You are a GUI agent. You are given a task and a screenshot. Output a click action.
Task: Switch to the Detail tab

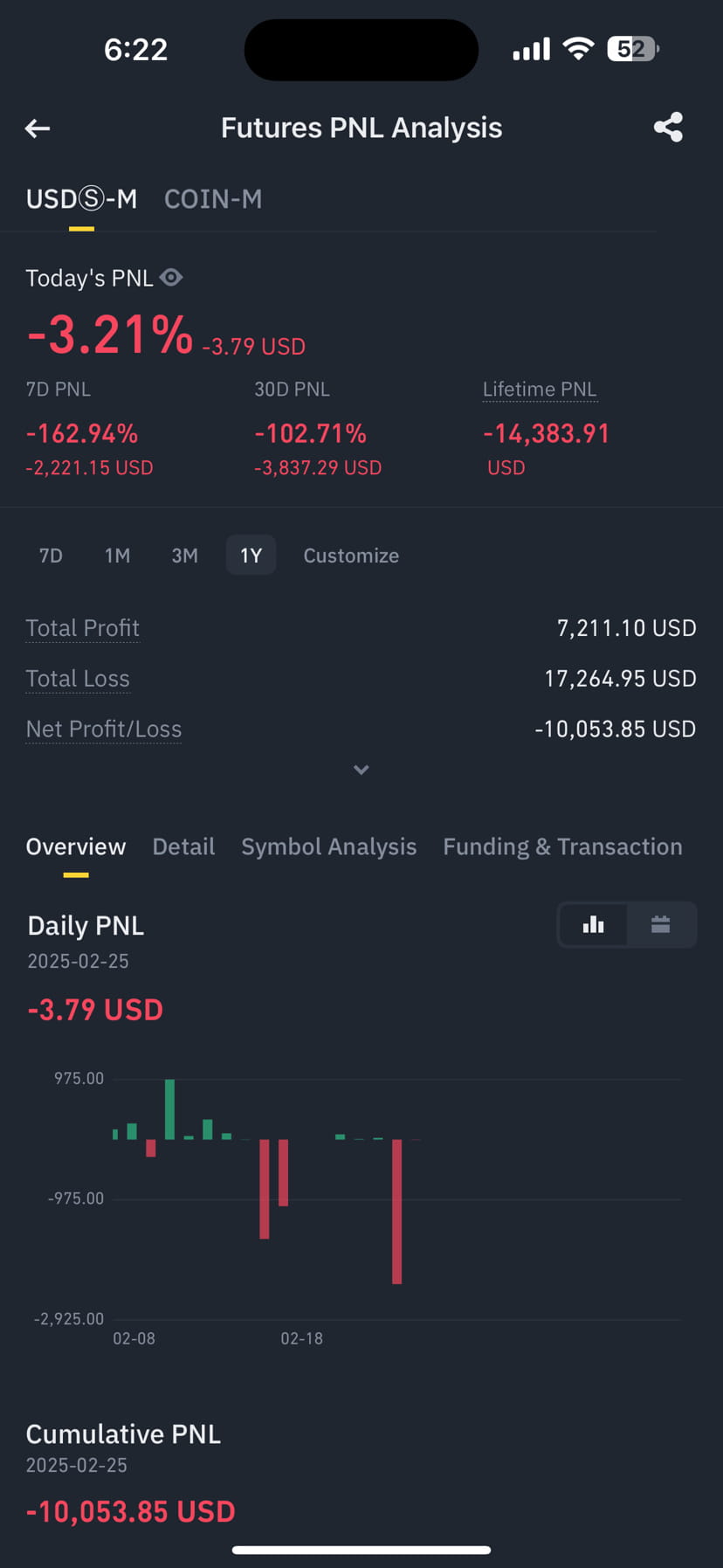[183, 846]
